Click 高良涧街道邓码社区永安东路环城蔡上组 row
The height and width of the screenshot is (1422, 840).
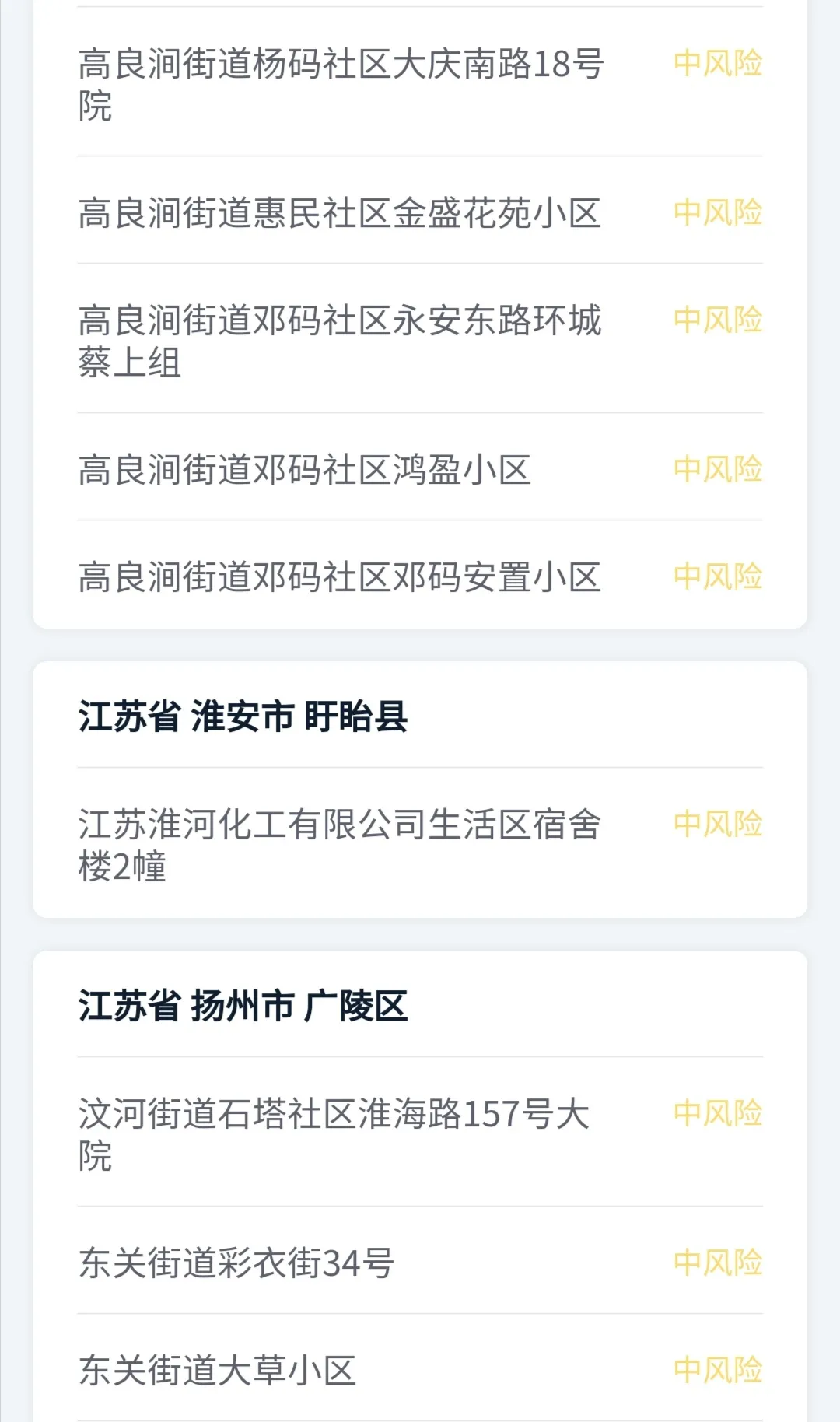pos(342,340)
